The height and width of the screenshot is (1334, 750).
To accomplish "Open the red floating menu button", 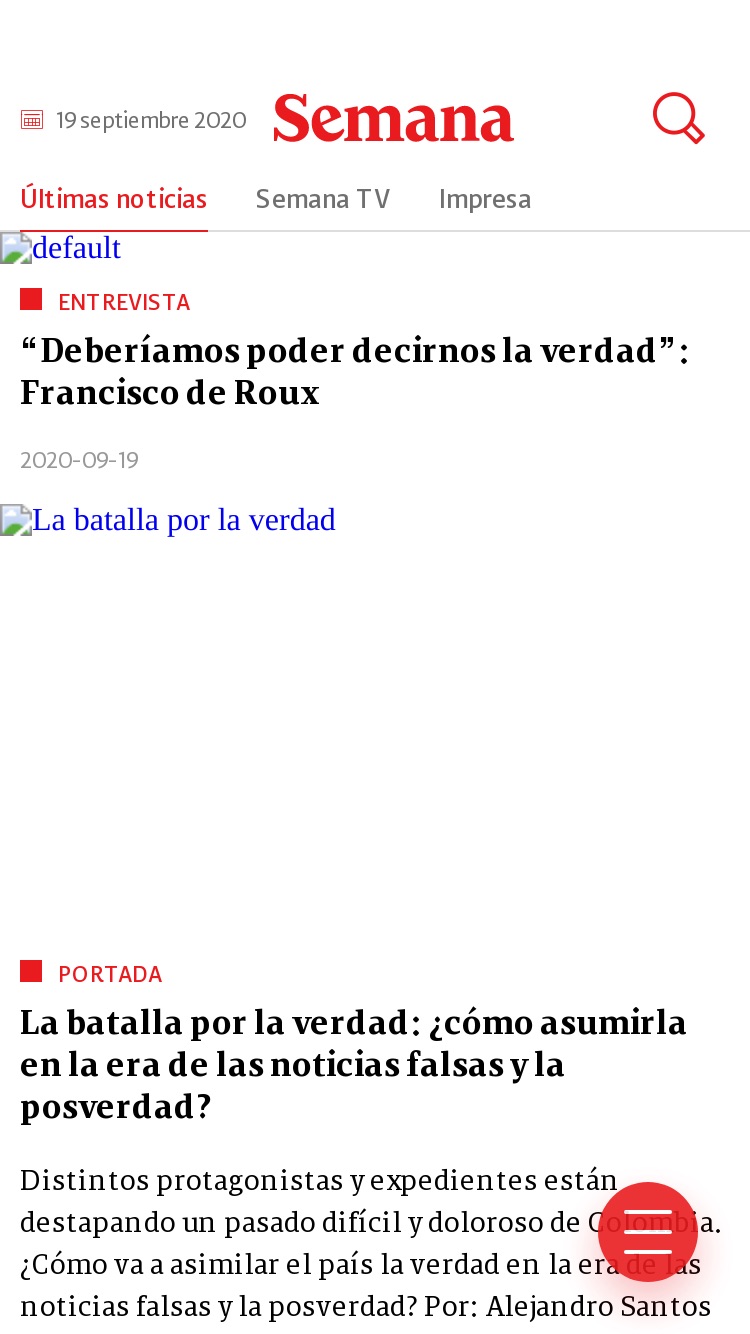I will tap(648, 1232).
